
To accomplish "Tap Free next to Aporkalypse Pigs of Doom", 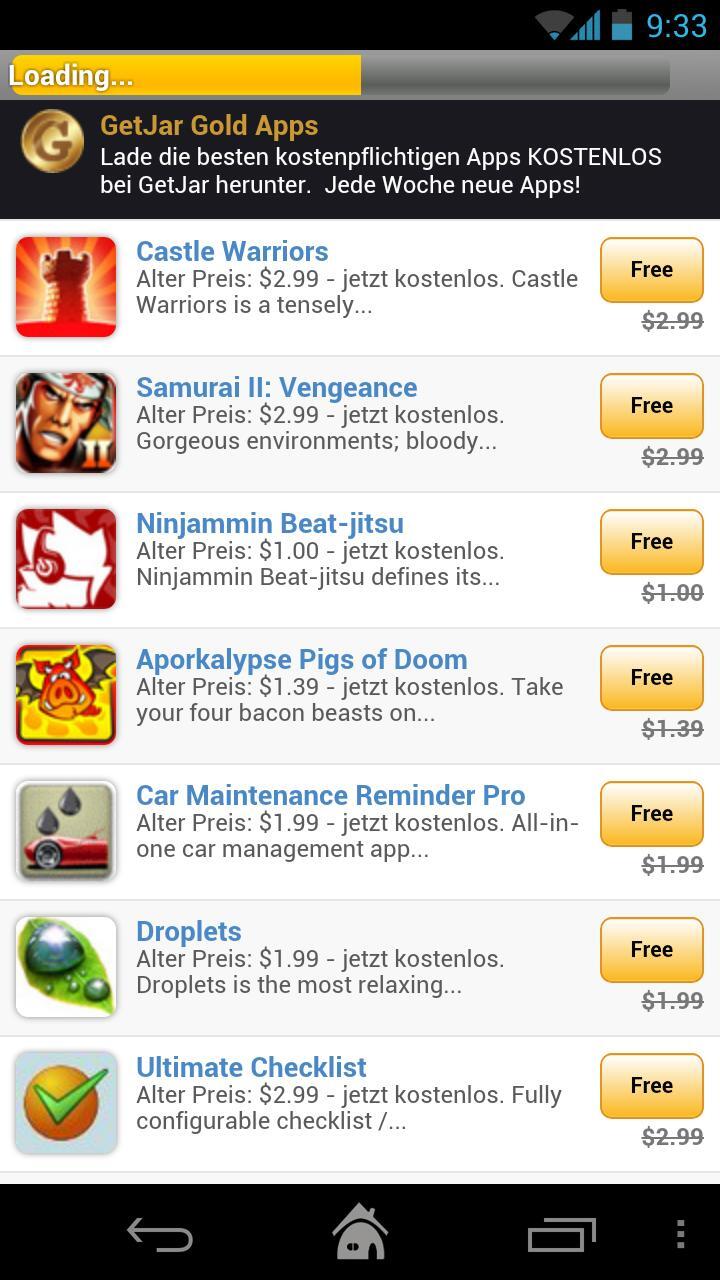I will click(x=652, y=678).
